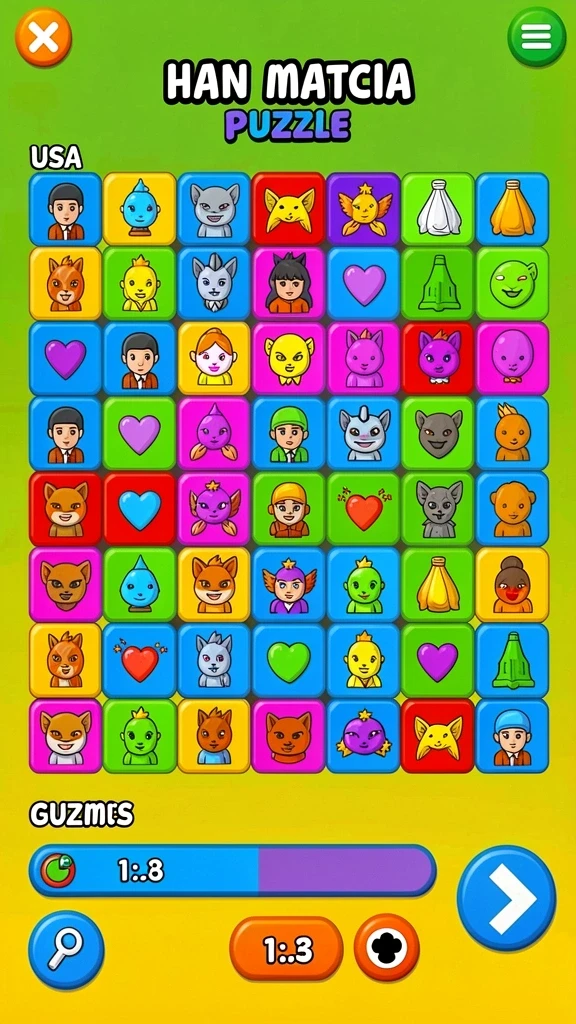Choose the boy with yellow cap tile
The image size is (576, 1024).
click(289, 510)
